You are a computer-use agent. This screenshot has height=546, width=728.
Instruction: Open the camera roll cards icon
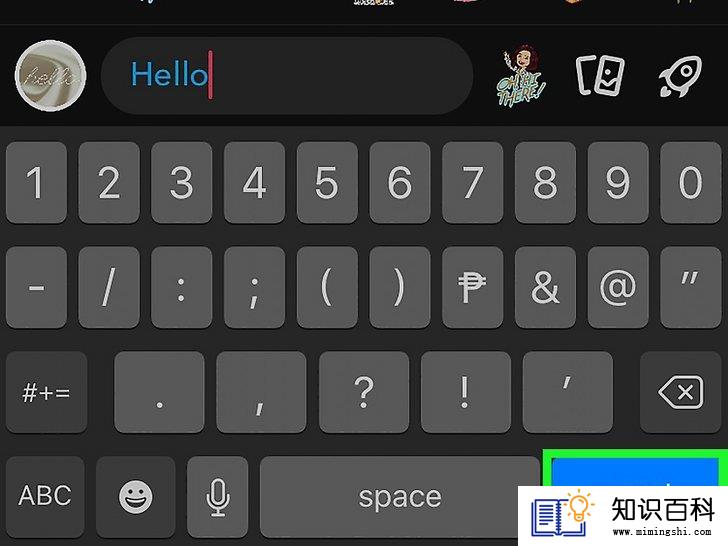tap(600, 75)
